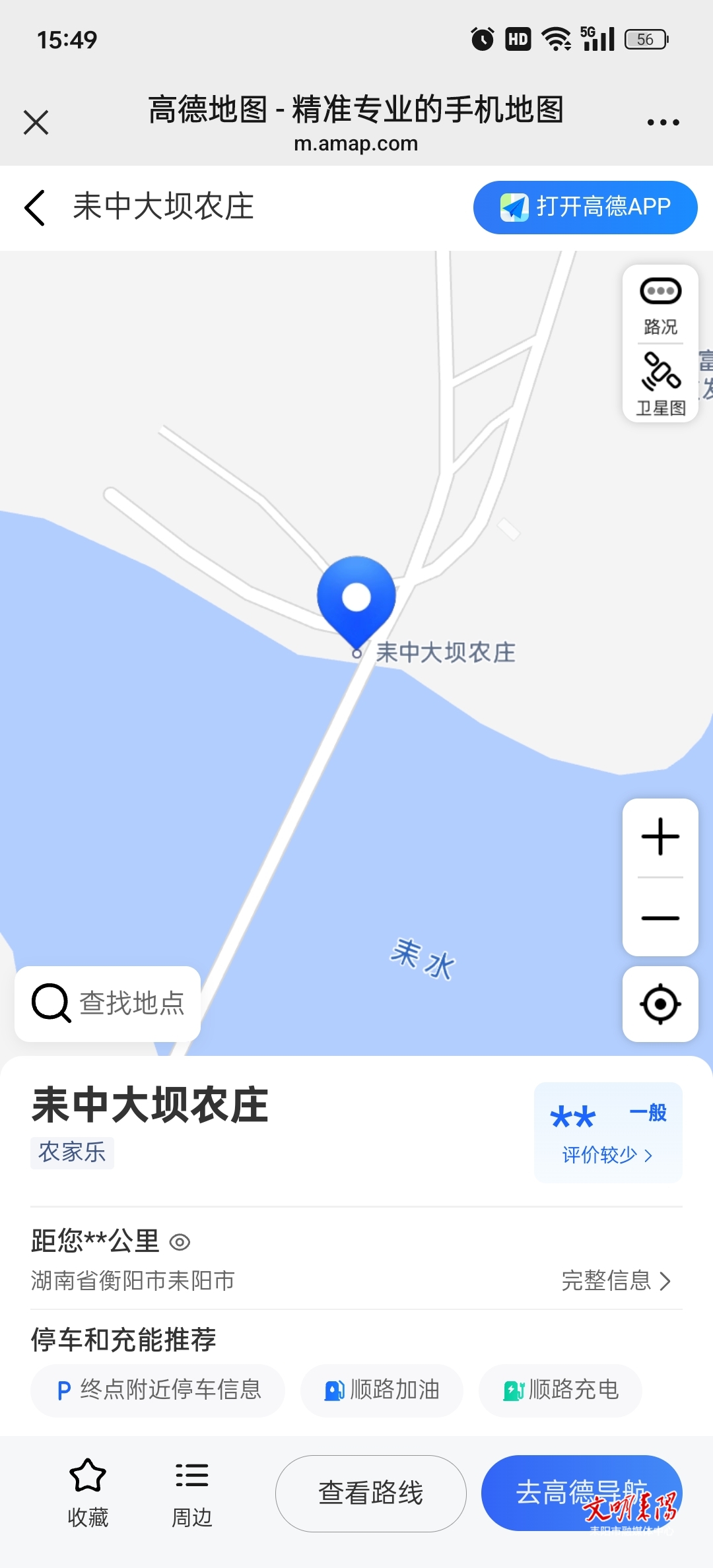Open 完整信息 details
The width and height of the screenshot is (713, 1568).
click(616, 1280)
